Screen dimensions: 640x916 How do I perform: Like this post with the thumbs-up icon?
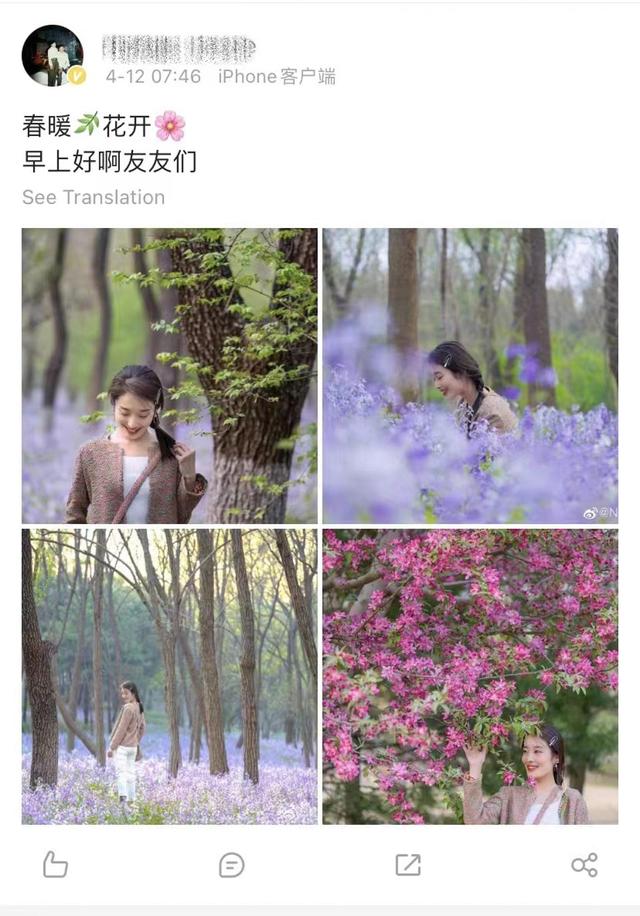pos(55,864)
